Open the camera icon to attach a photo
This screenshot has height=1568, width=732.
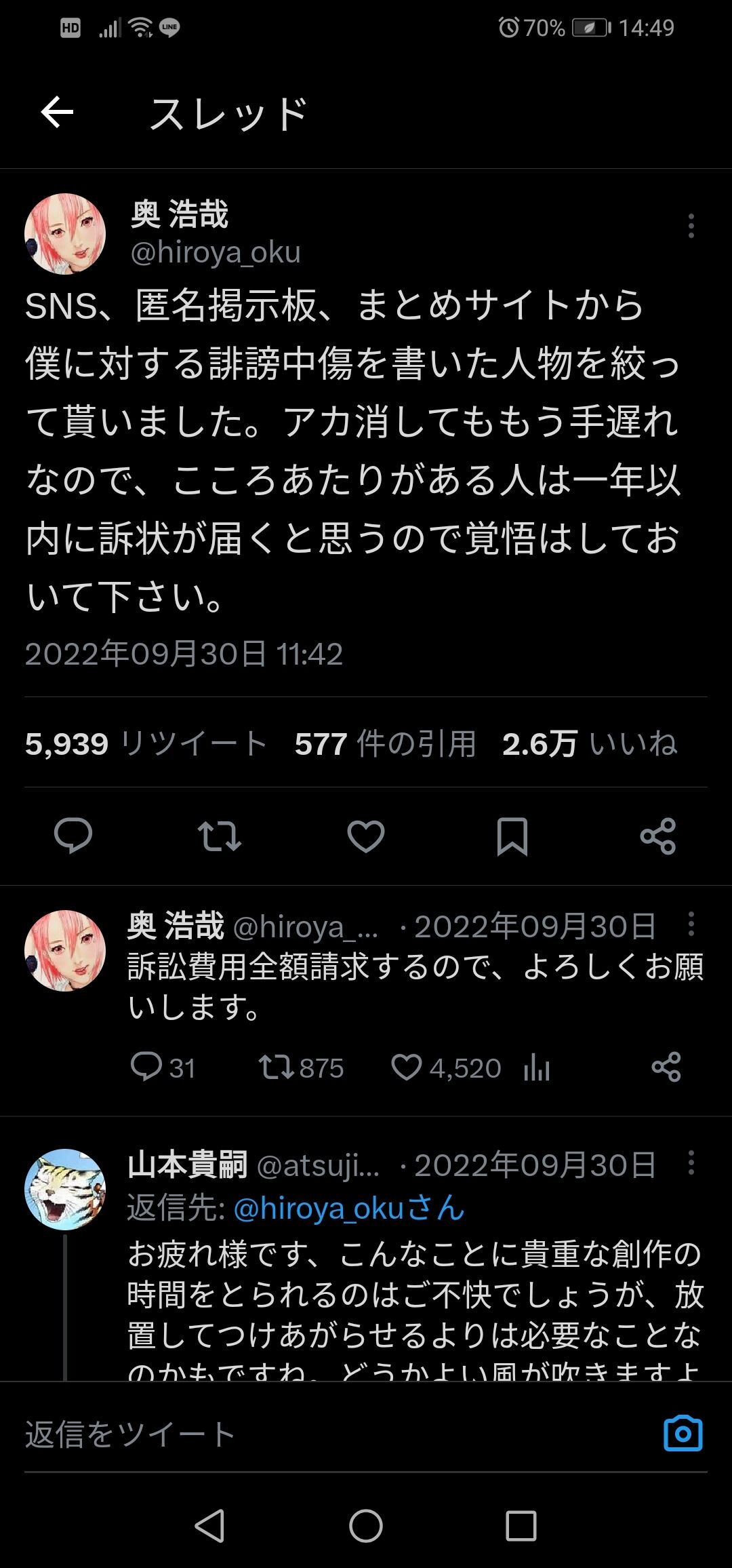(x=683, y=1434)
